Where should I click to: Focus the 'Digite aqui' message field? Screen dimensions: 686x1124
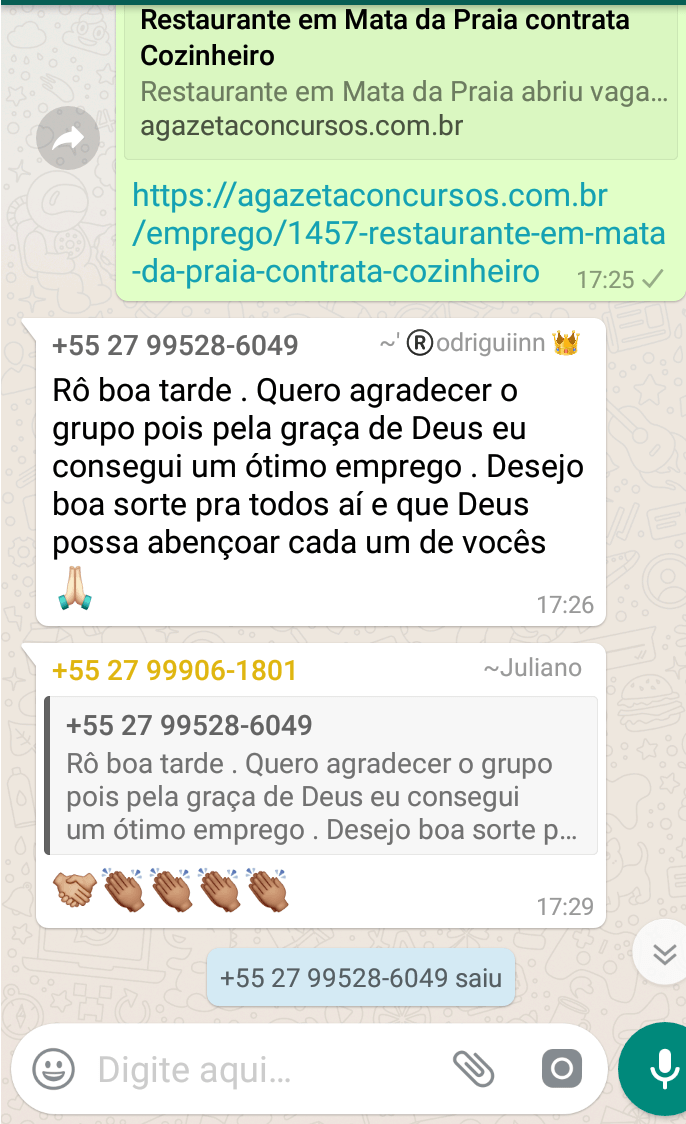click(x=260, y=1071)
